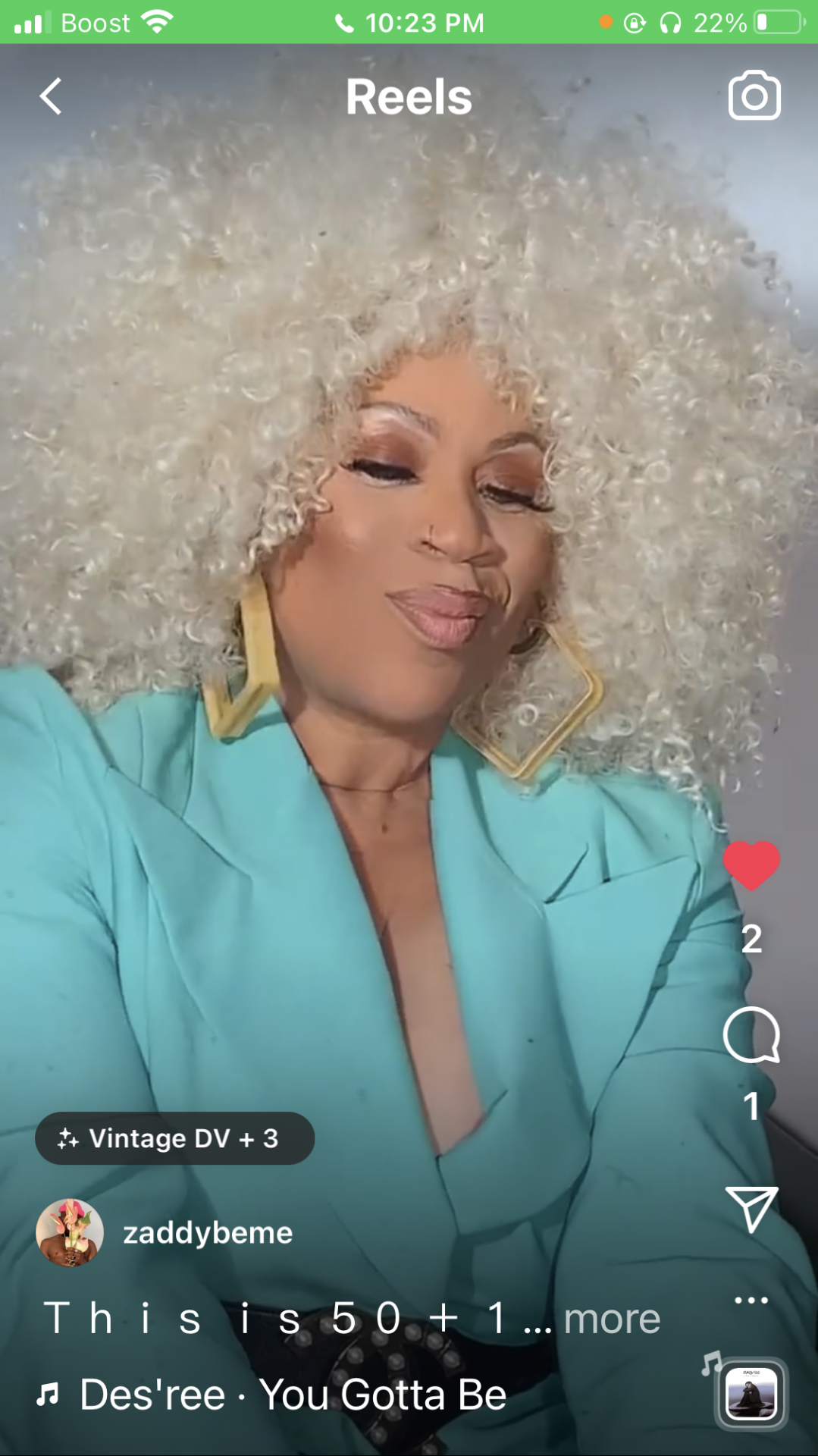Go back from Reels
This screenshot has height=1456, width=818.
coord(51,97)
